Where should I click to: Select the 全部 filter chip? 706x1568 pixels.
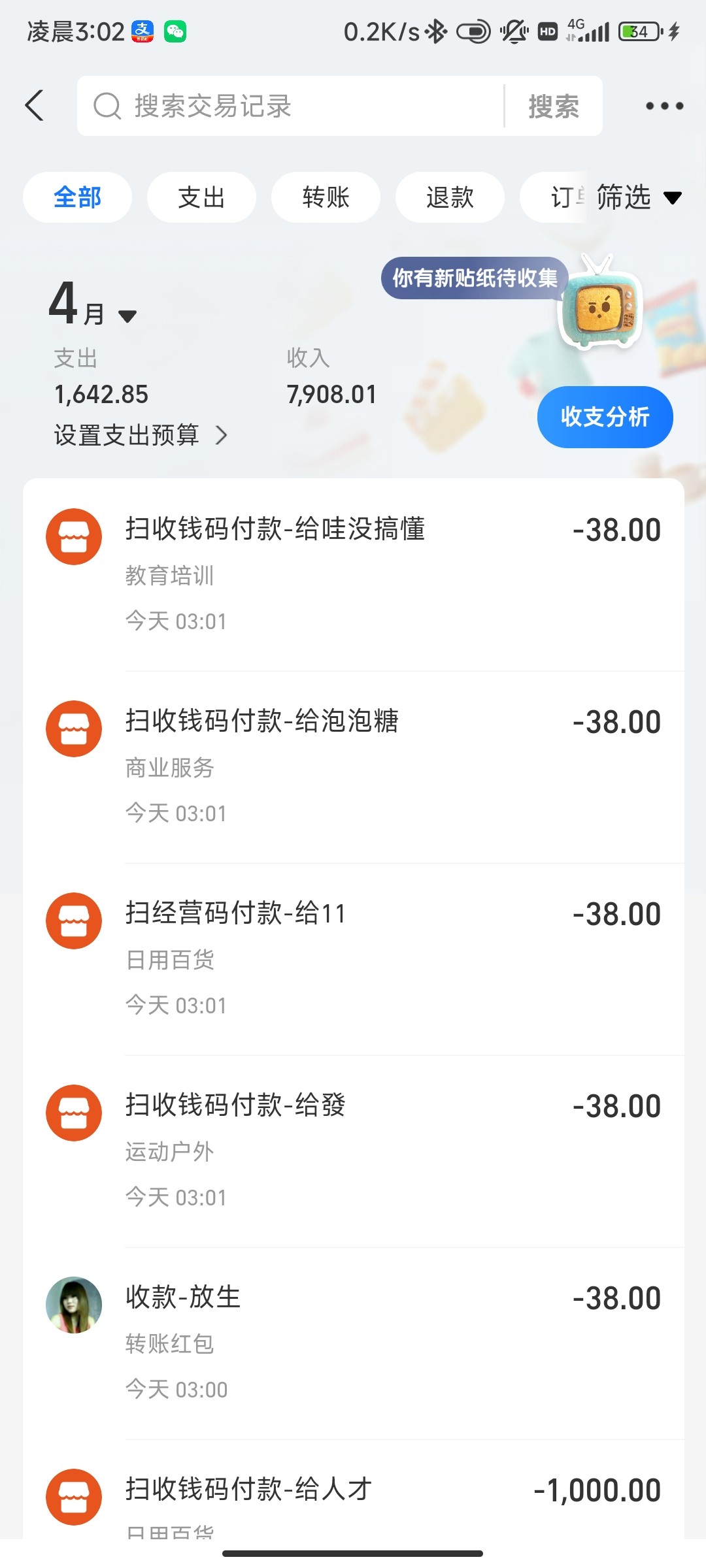point(77,197)
